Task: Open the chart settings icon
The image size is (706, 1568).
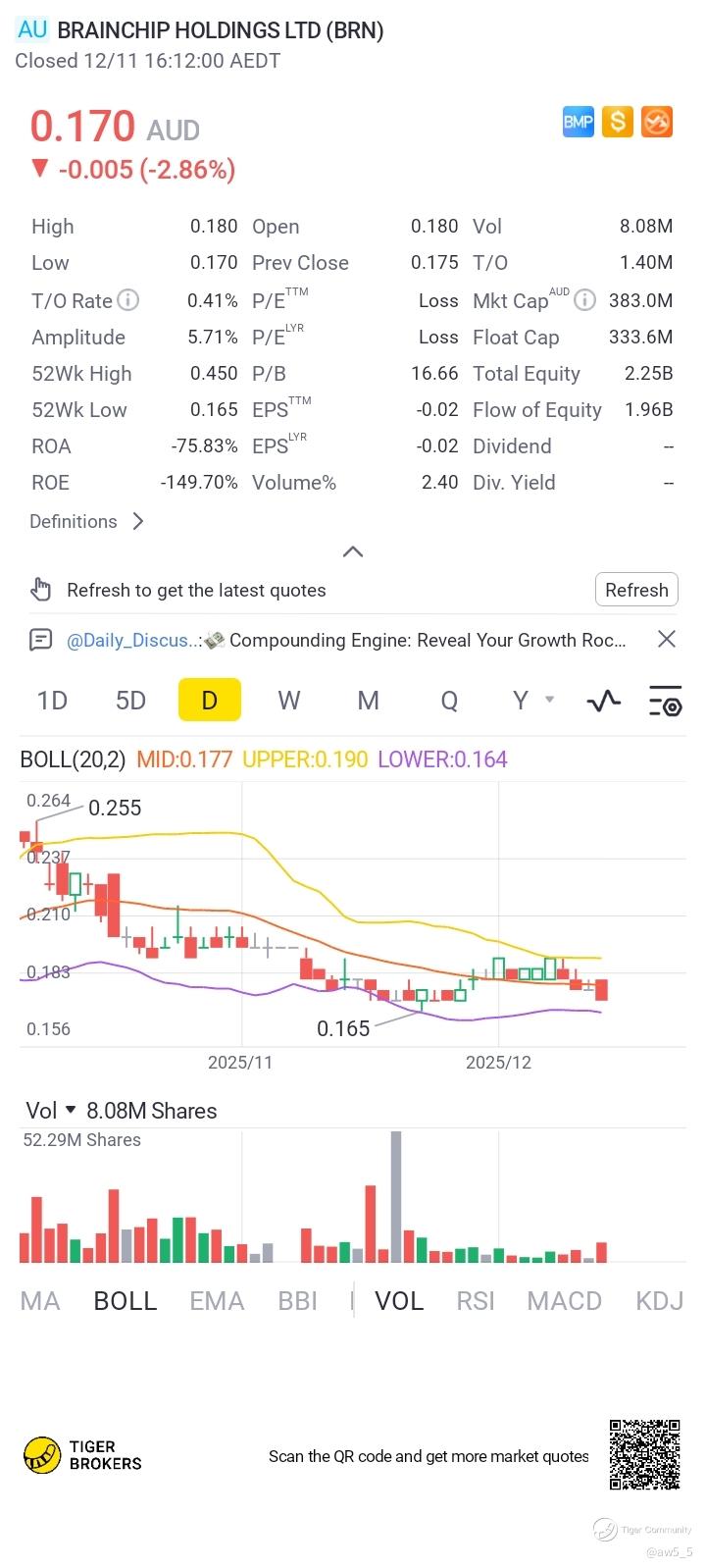Action: coord(666,701)
